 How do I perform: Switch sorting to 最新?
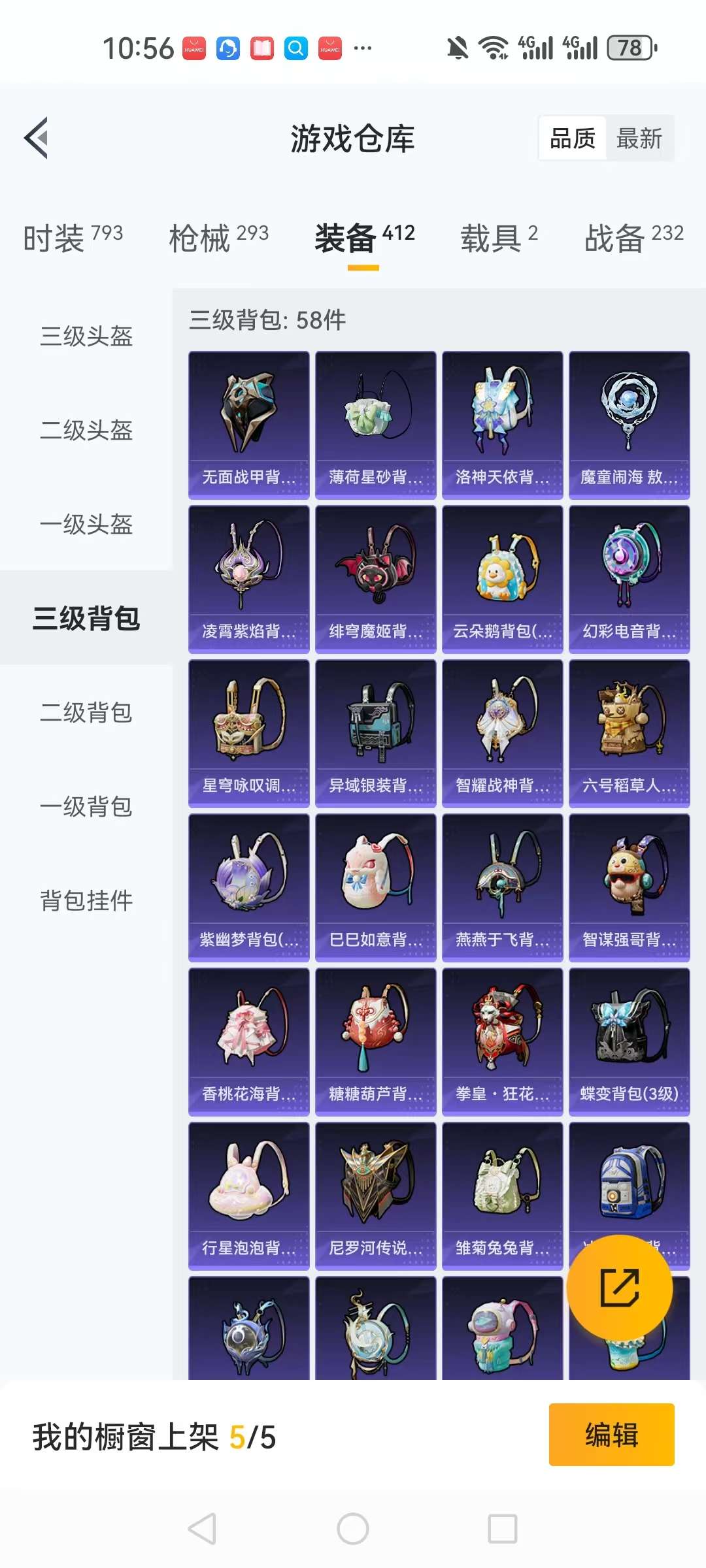point(639,139)
